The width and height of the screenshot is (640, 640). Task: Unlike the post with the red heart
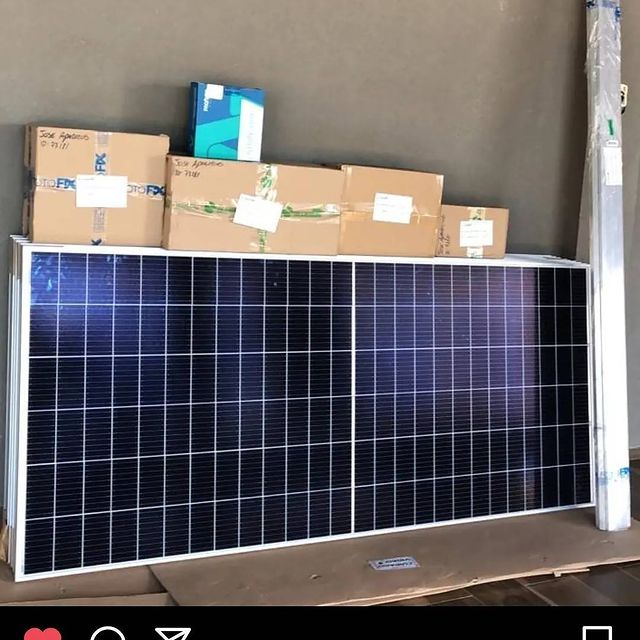point(42,634)
